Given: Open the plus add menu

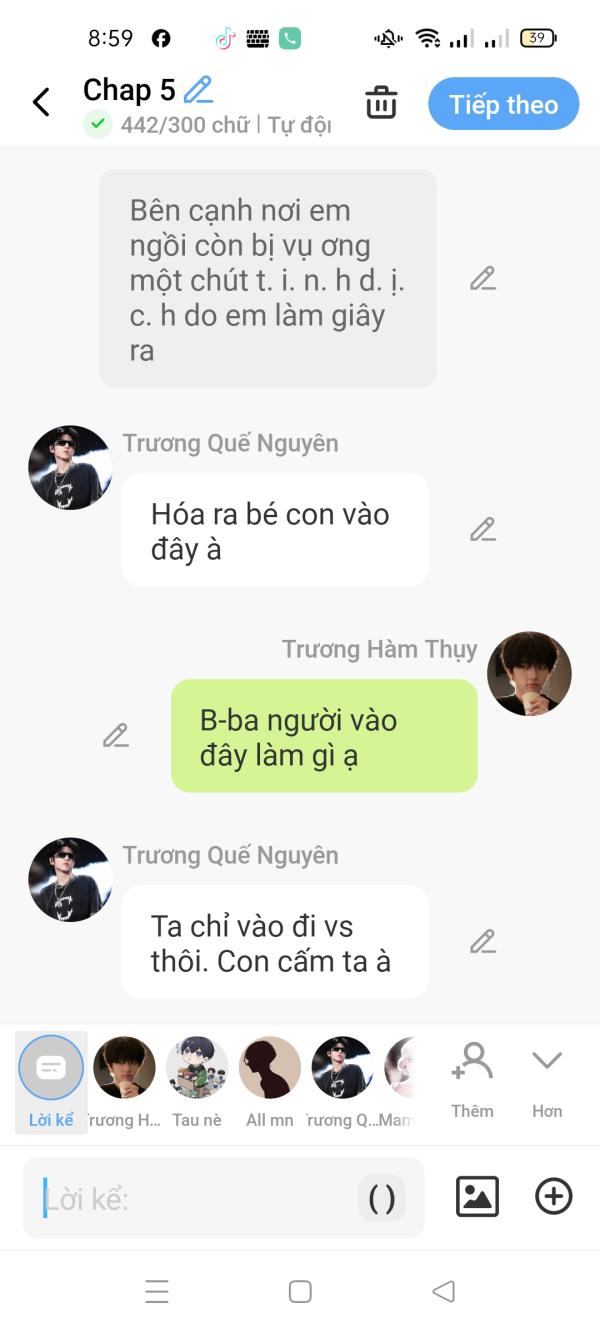Looking at the screenshot, I should click(x=554, y=1196).
